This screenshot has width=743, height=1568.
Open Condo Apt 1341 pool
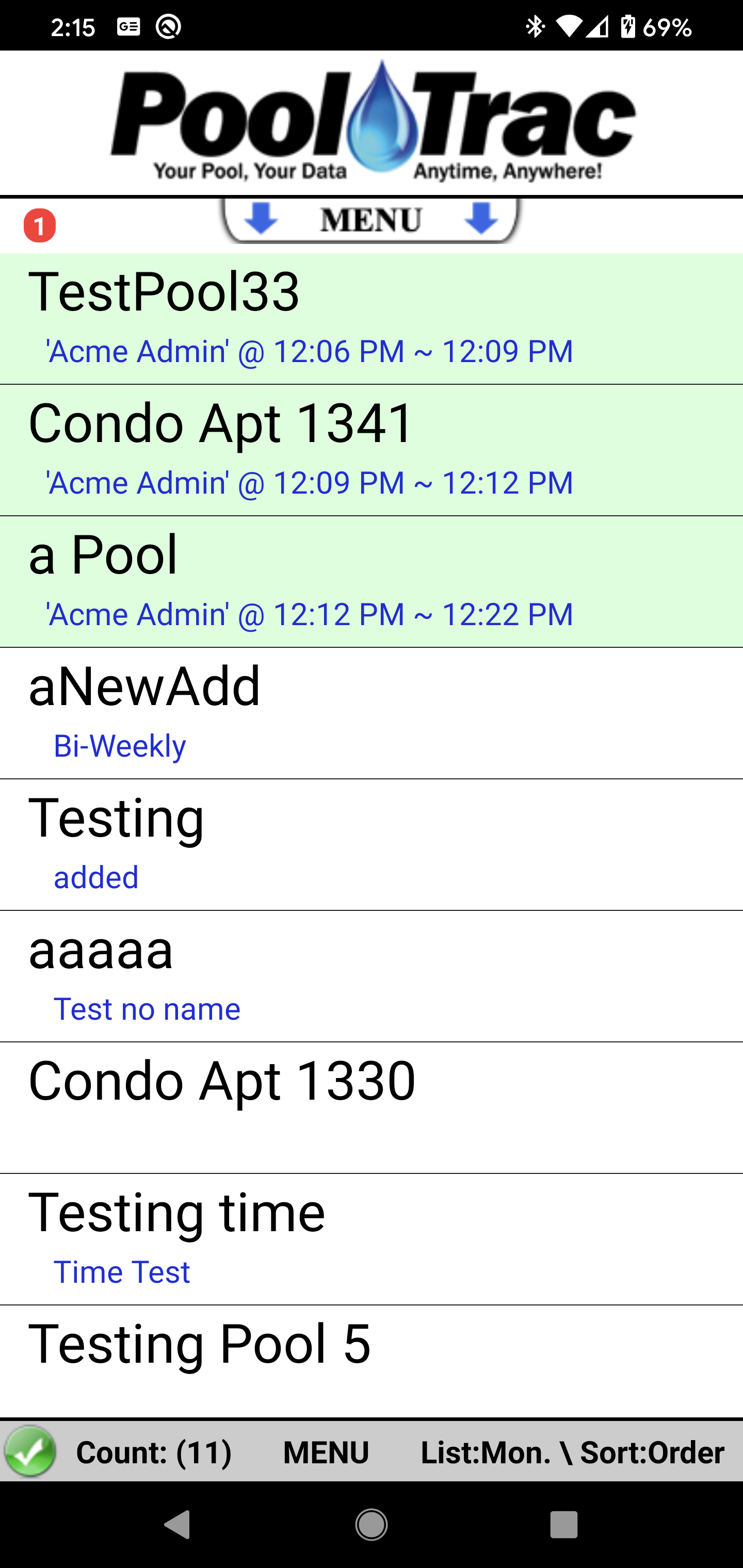pos(372,450)
